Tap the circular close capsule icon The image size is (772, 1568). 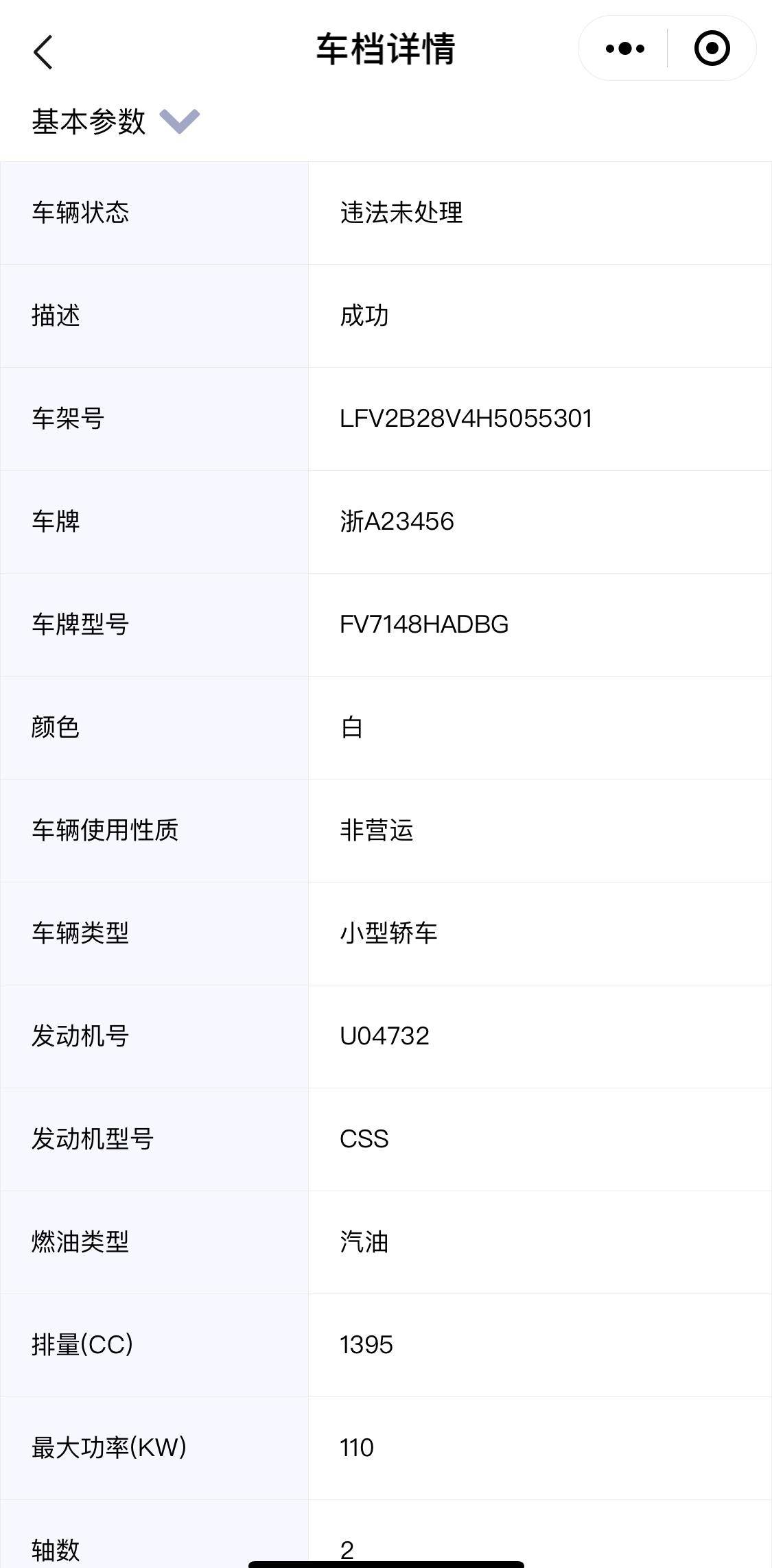[712, 47]
